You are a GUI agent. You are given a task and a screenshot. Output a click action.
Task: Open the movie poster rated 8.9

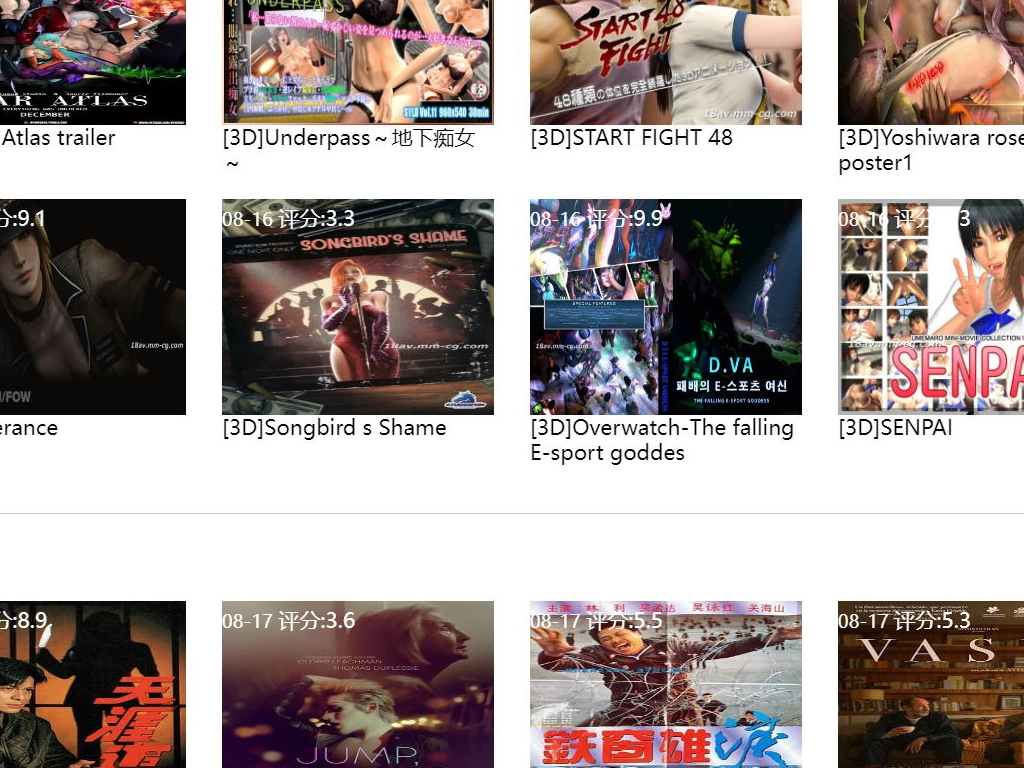click(x=92, y=690)
